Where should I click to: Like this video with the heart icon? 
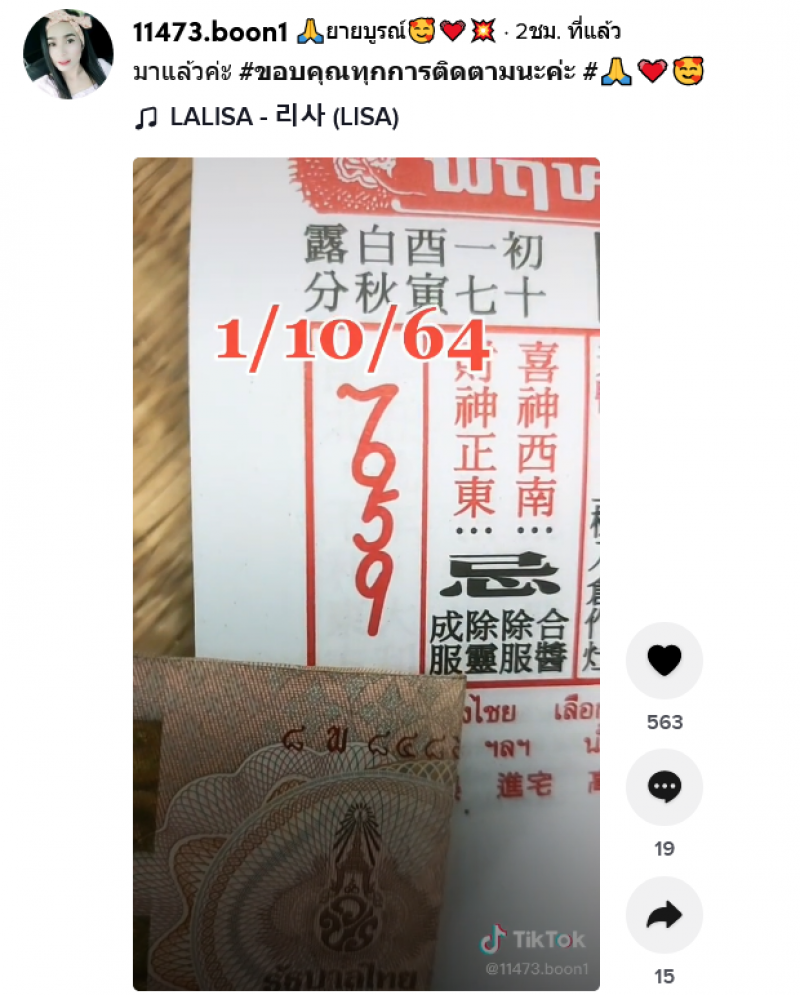click(x=664, y=660)
